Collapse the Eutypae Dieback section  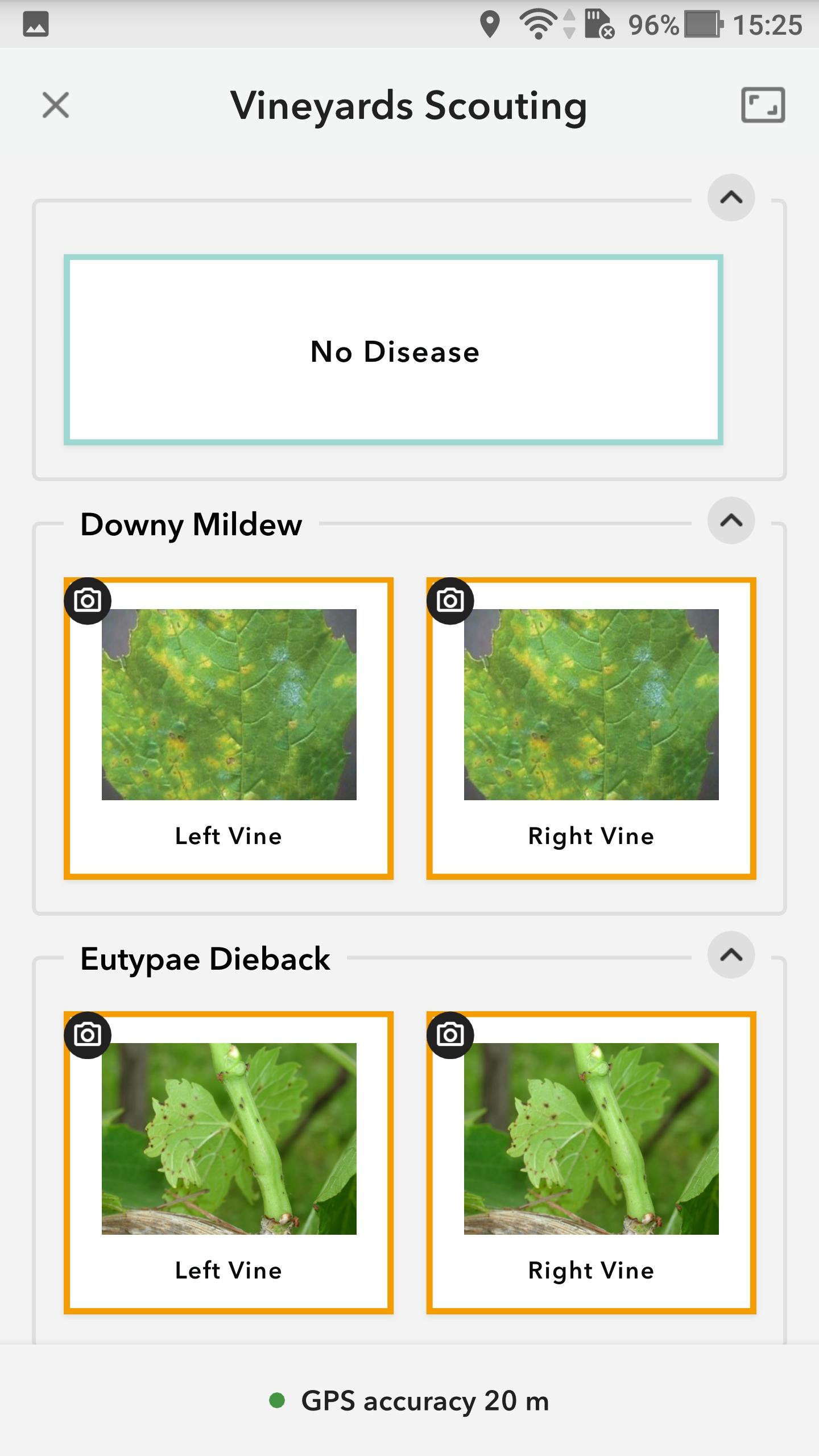pyautogui.click(x=731, y=955)
